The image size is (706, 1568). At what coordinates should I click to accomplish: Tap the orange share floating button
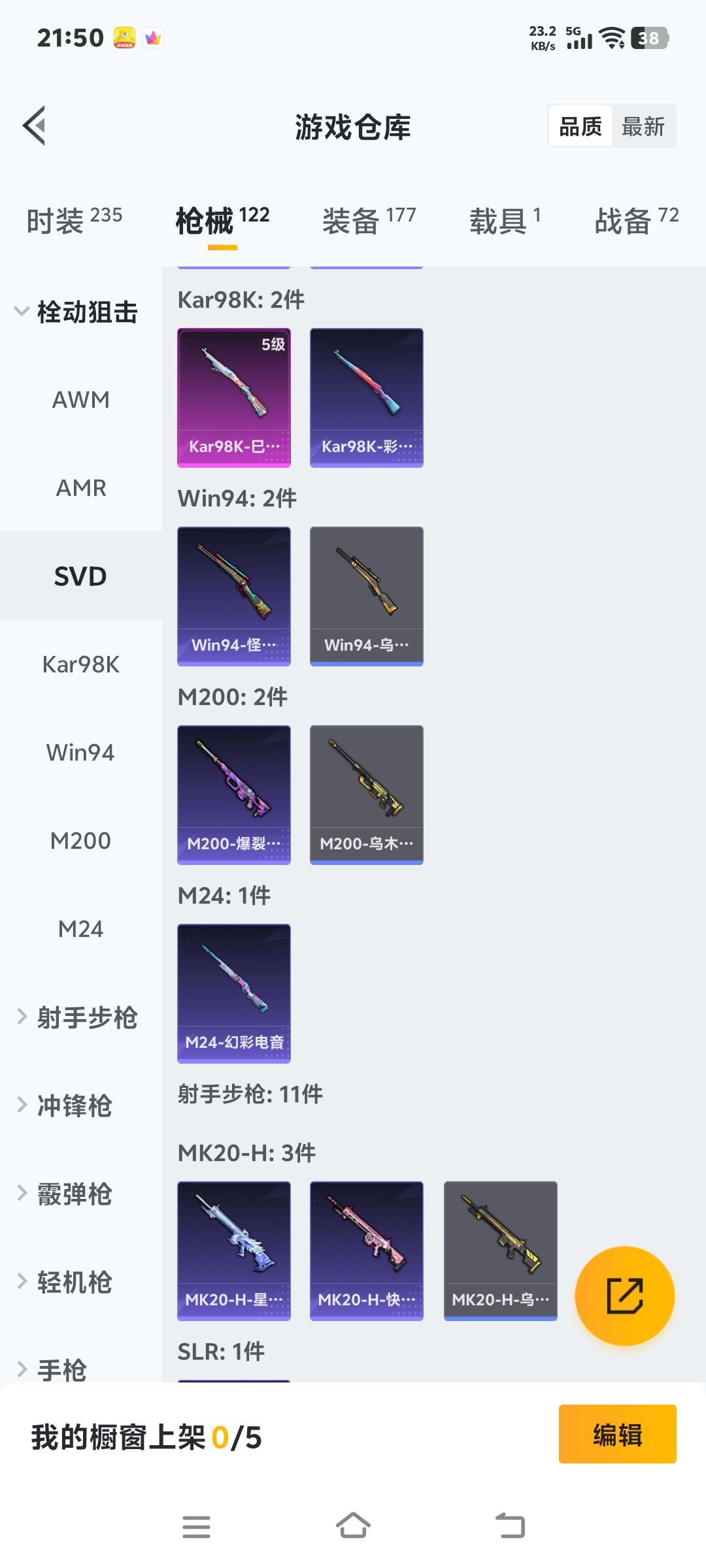click(x=624, y=1296)
